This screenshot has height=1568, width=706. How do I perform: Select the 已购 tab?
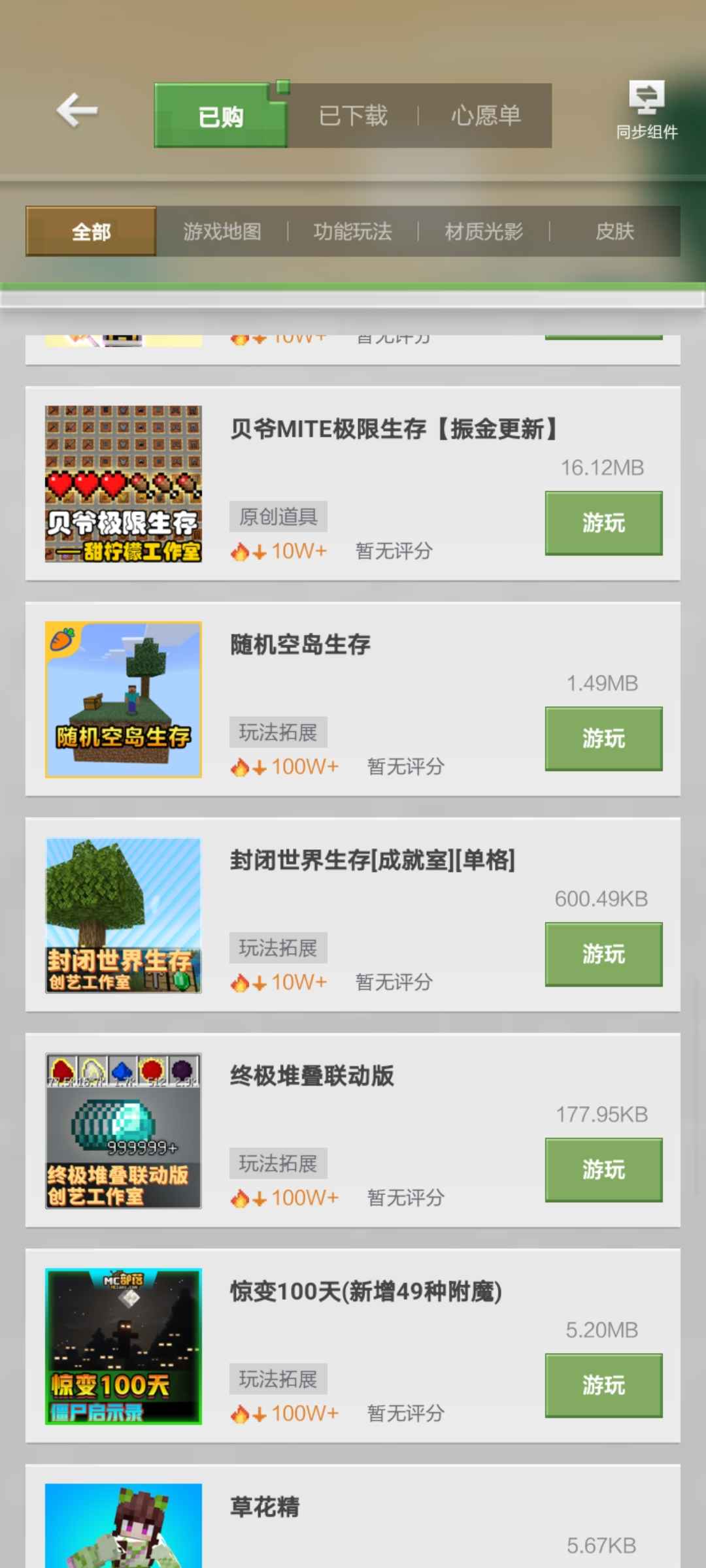click(x=221, y=116)
